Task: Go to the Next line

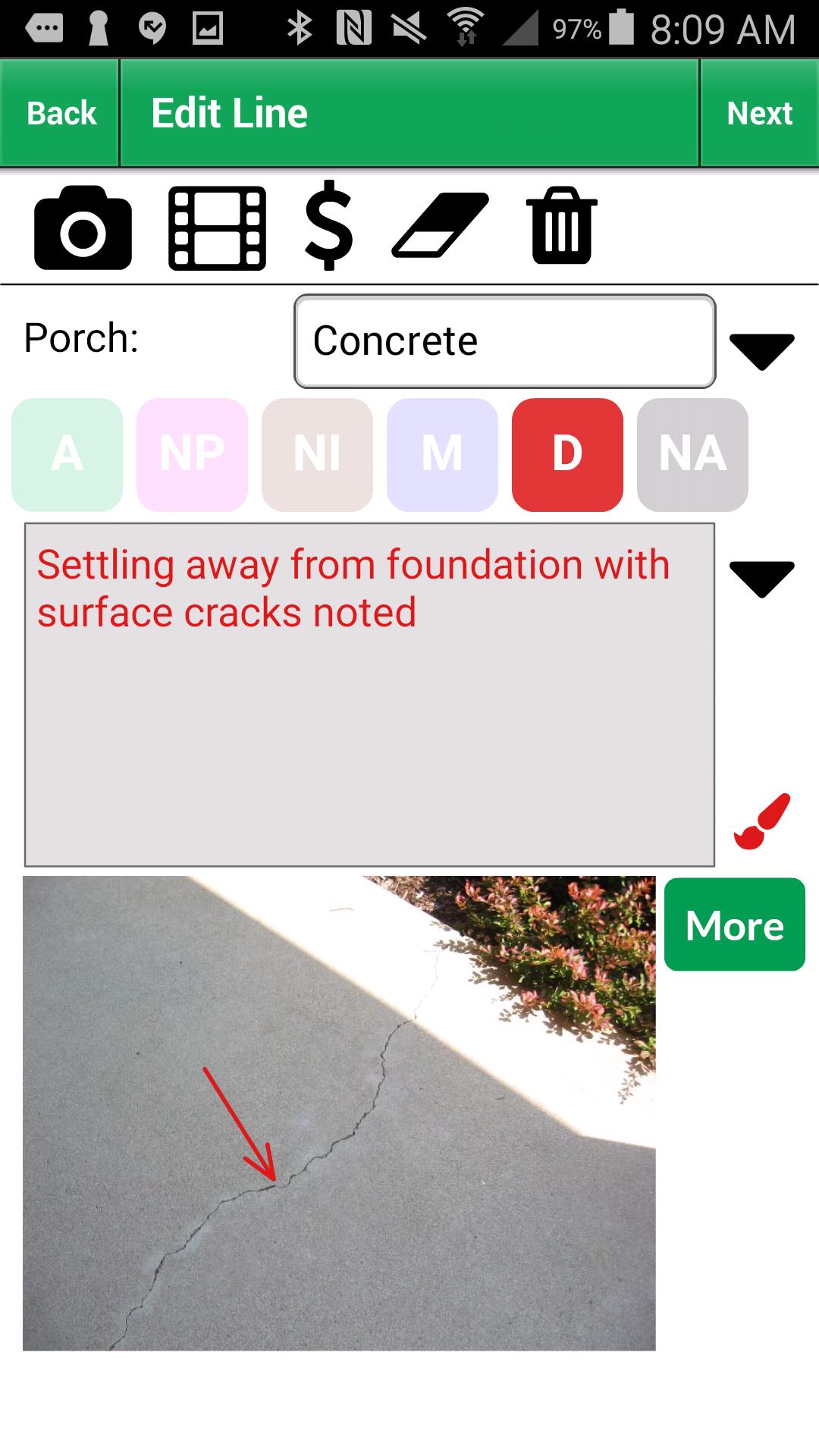Action: 759,113
